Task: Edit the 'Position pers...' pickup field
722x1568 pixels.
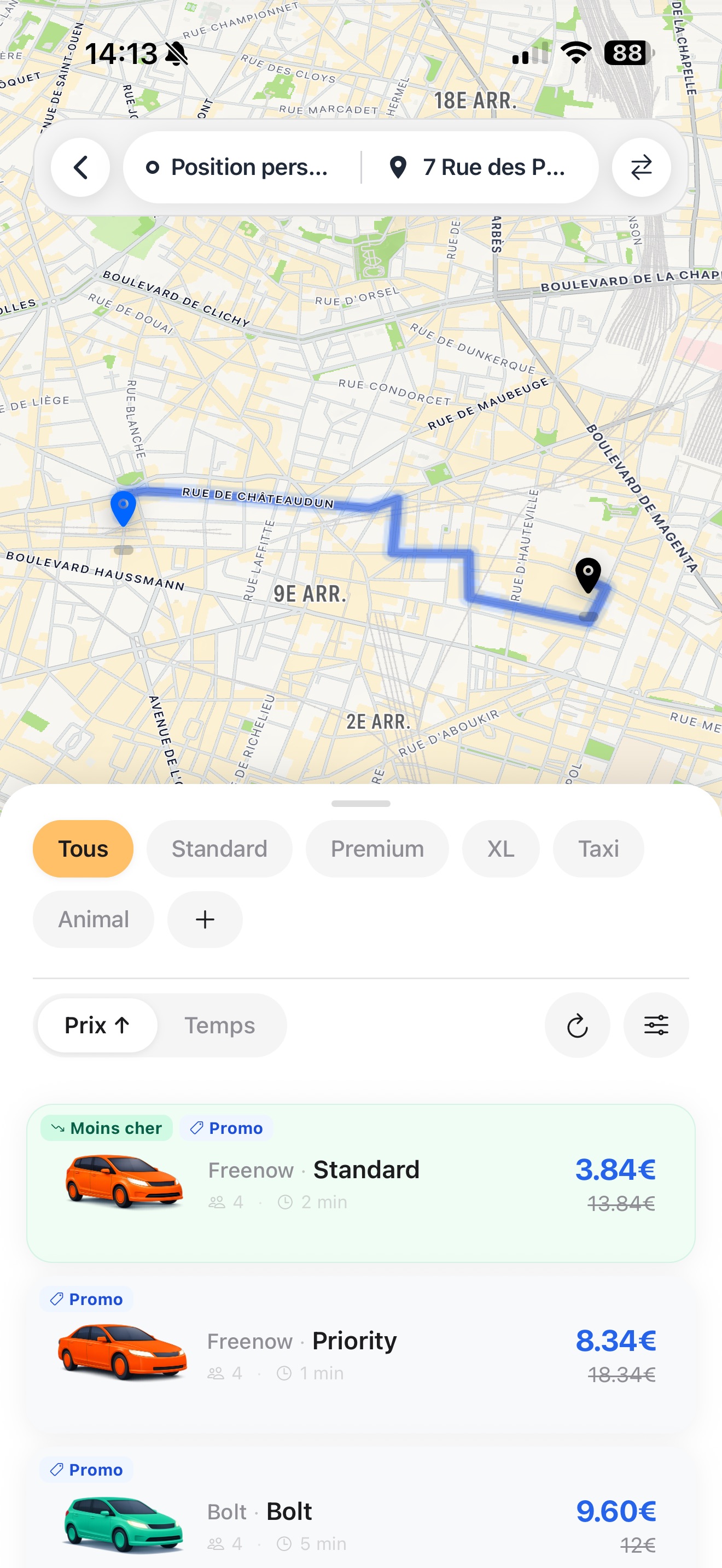Action: (242, 167)
